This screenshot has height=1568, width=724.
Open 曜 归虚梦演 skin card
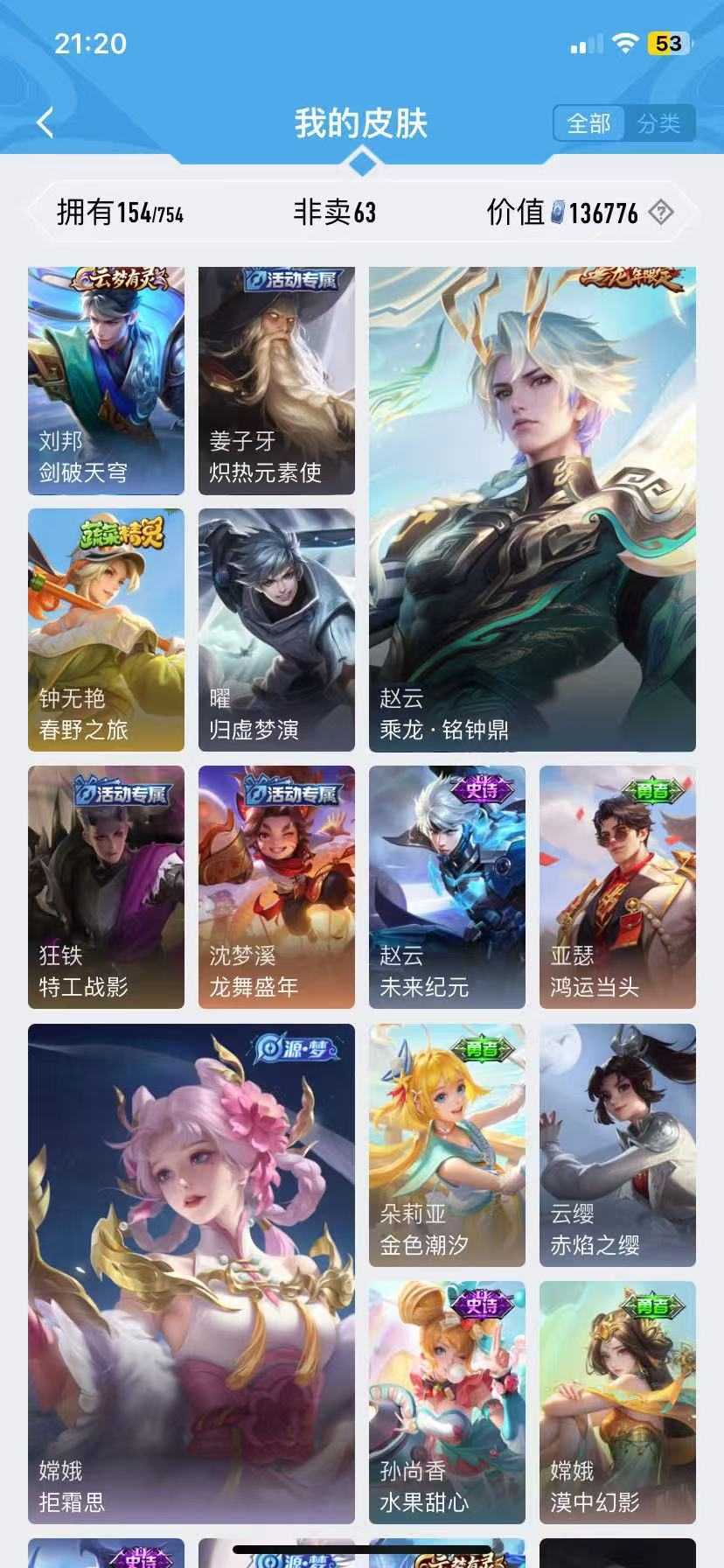pyautogui.click(x=276, y=630)
